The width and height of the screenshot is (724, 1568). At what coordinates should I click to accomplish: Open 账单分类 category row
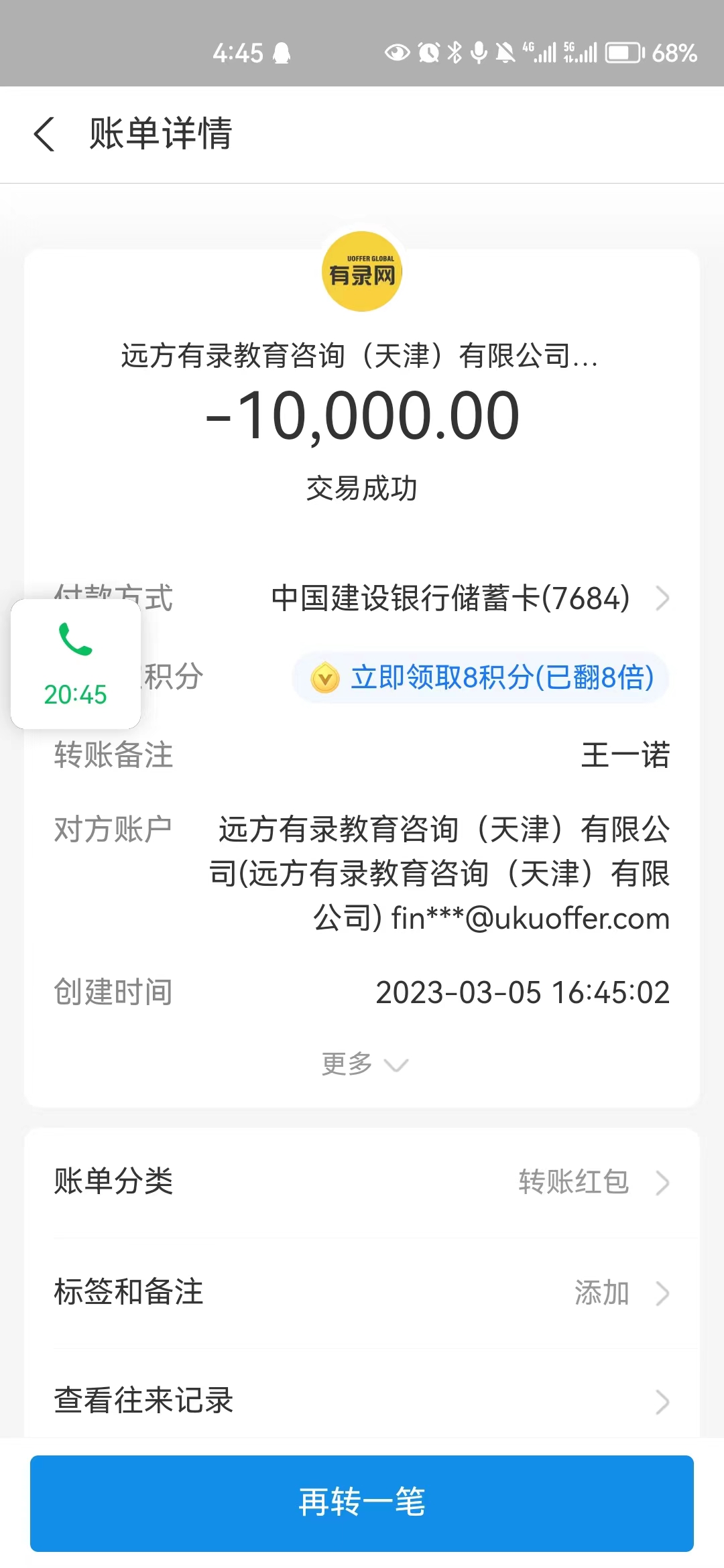pyautogui.click(x=362, y=1182)
